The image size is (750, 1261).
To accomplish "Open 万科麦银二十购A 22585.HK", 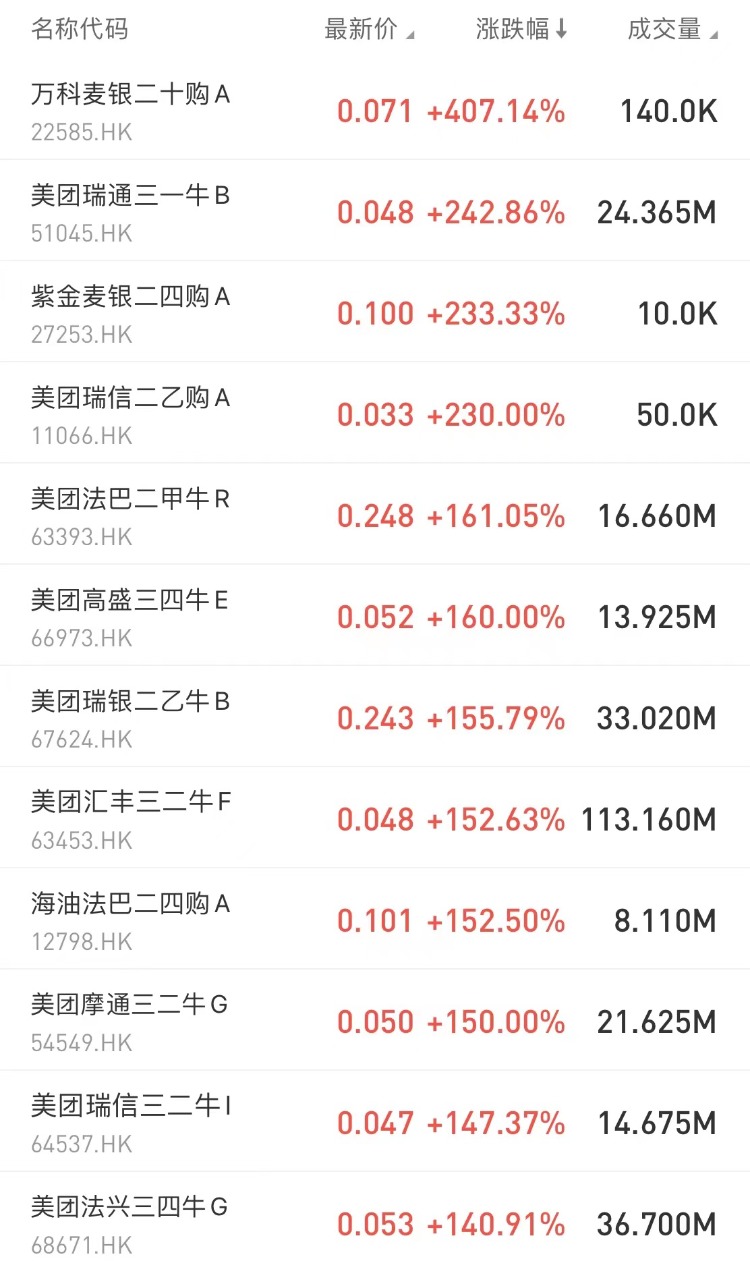I will point(375,111).
